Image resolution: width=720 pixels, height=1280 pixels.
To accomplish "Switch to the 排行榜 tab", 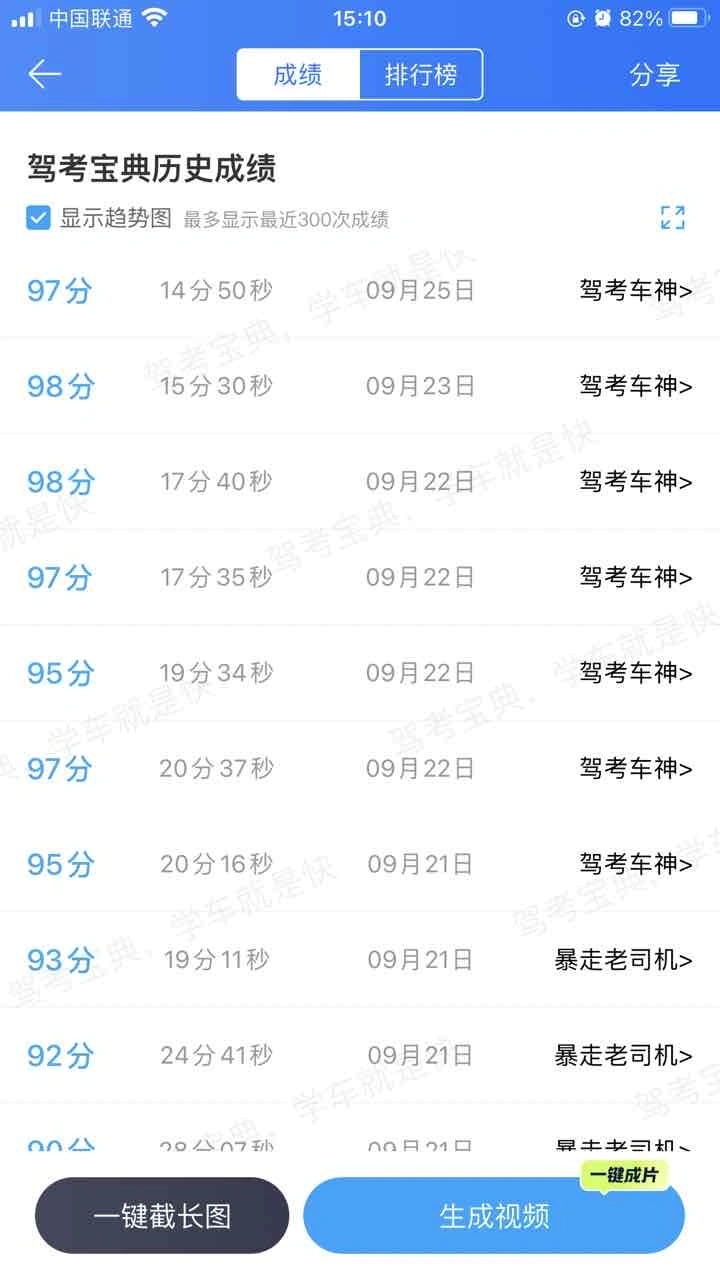I will [x=421, y=75].
